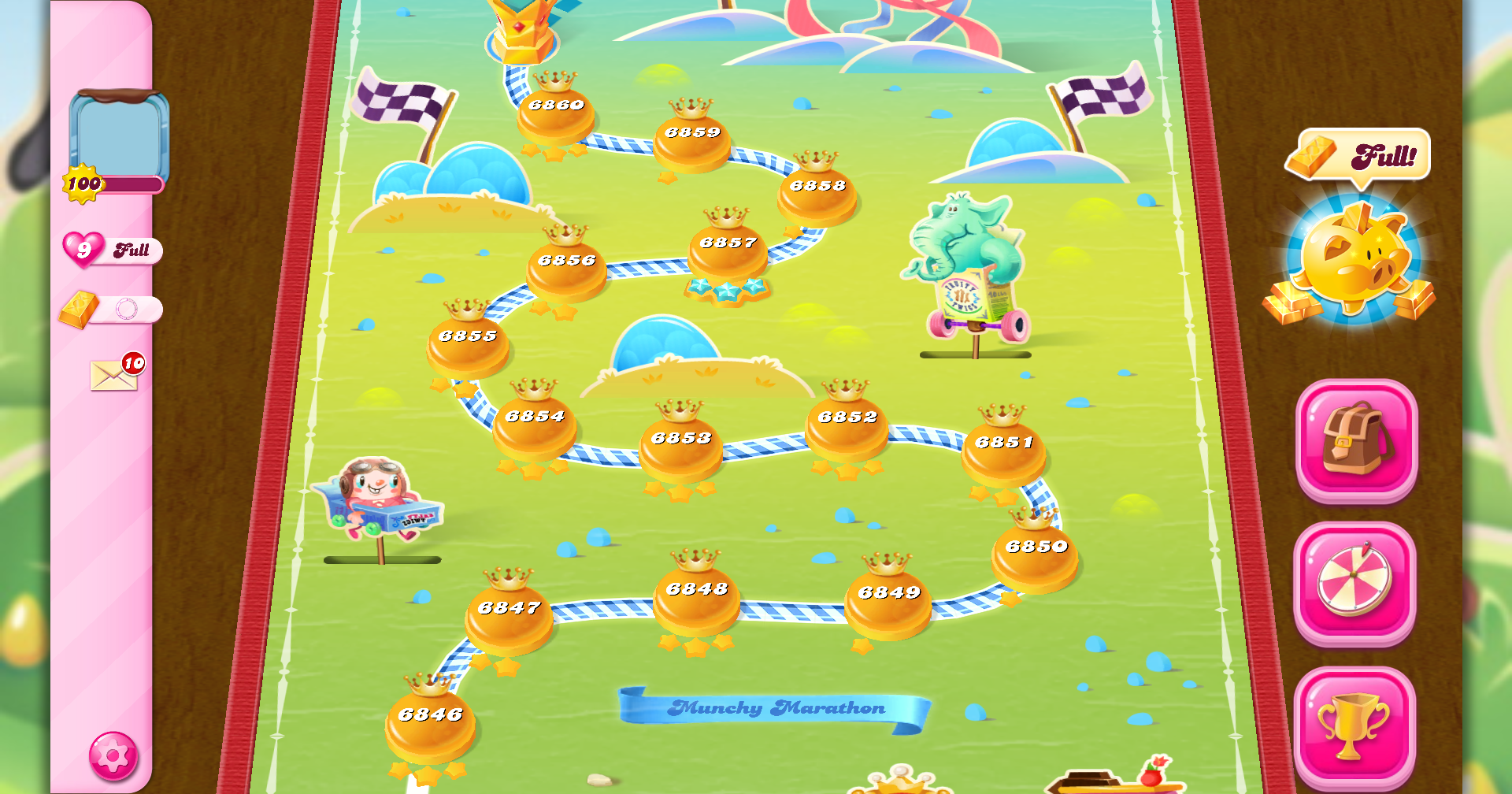
Task: Select level 6846
Action: point(430,723)
